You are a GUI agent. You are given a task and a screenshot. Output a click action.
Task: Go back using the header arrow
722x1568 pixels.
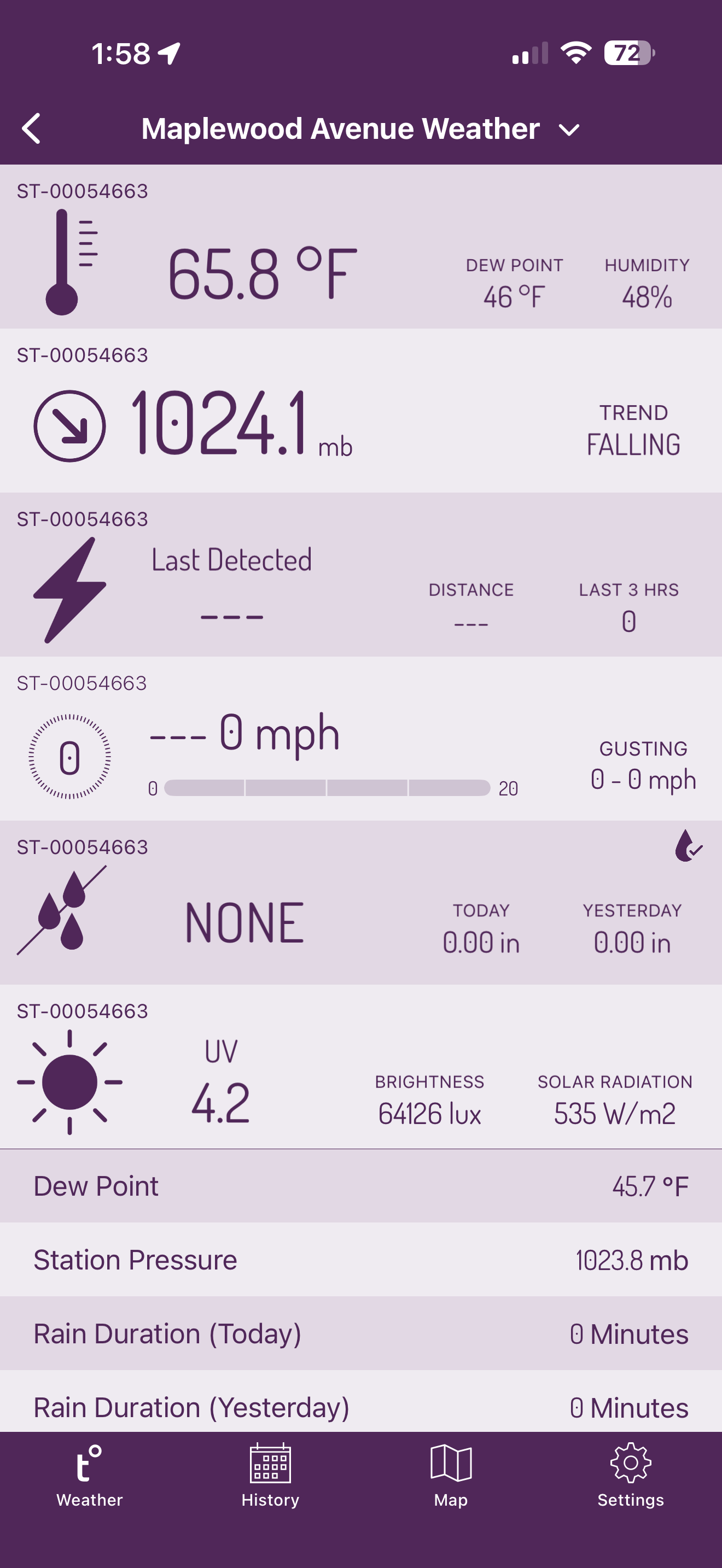pyautogui.click(x=32, y=128)
